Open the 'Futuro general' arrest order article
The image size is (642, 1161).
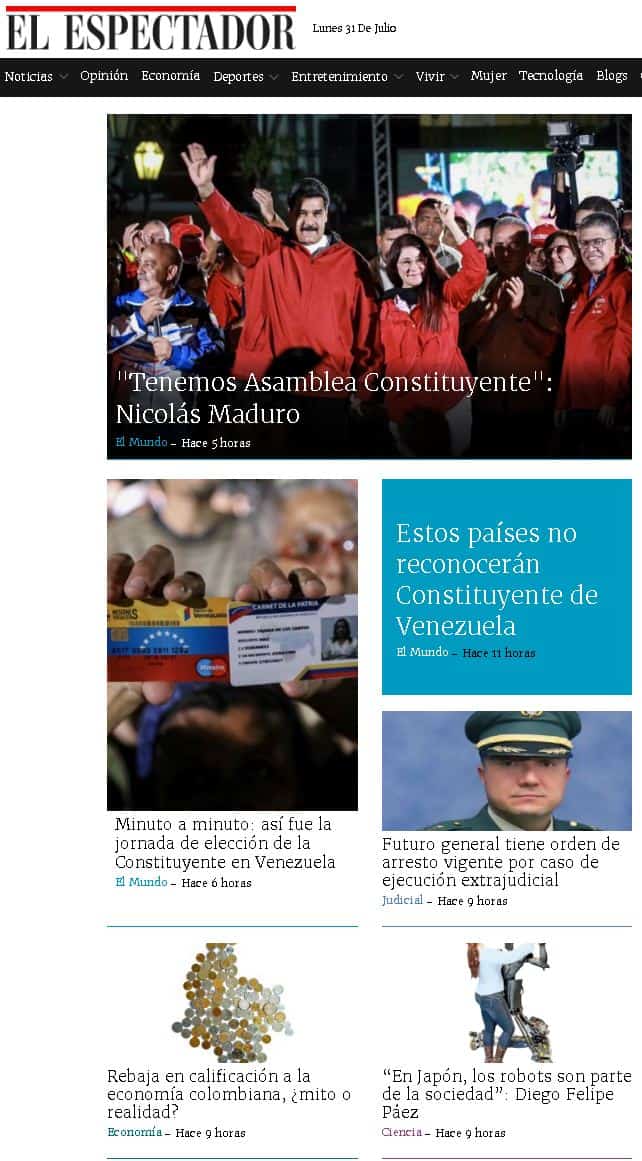tap(500, 862)
